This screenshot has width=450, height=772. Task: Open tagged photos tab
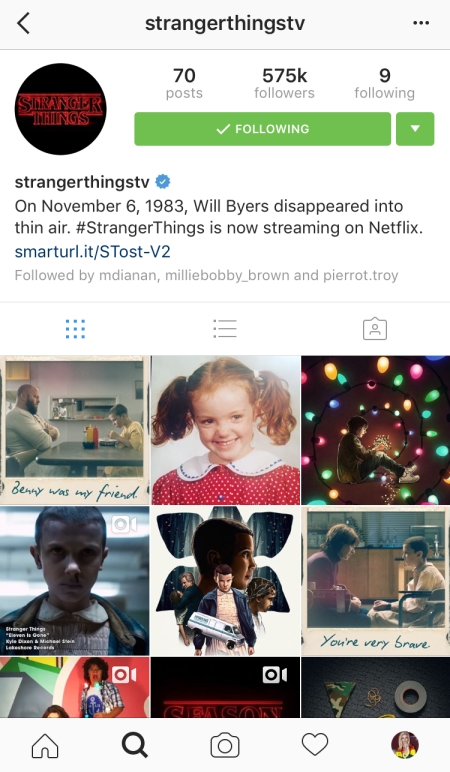coord(375,328)
